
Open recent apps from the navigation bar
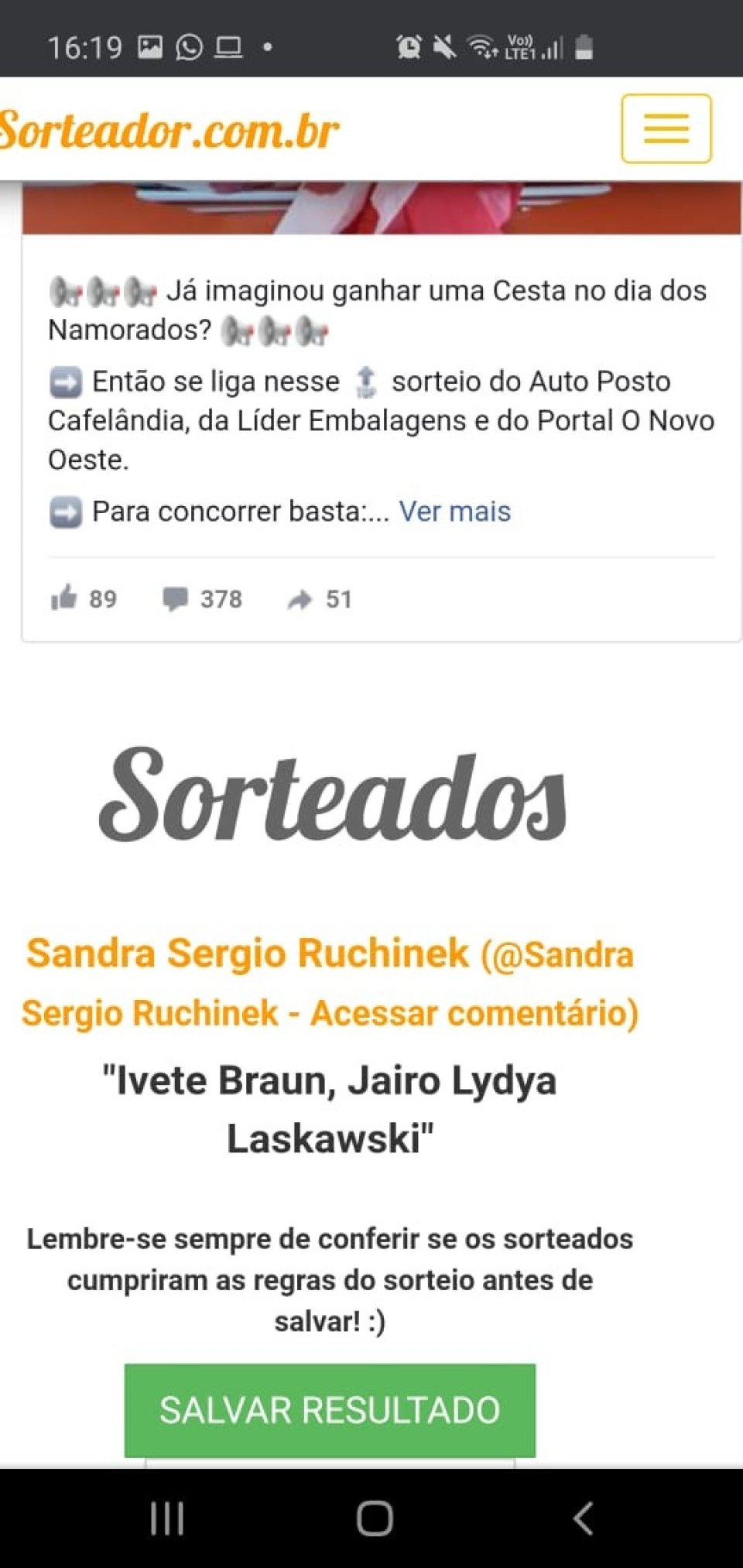point(167,1518)
